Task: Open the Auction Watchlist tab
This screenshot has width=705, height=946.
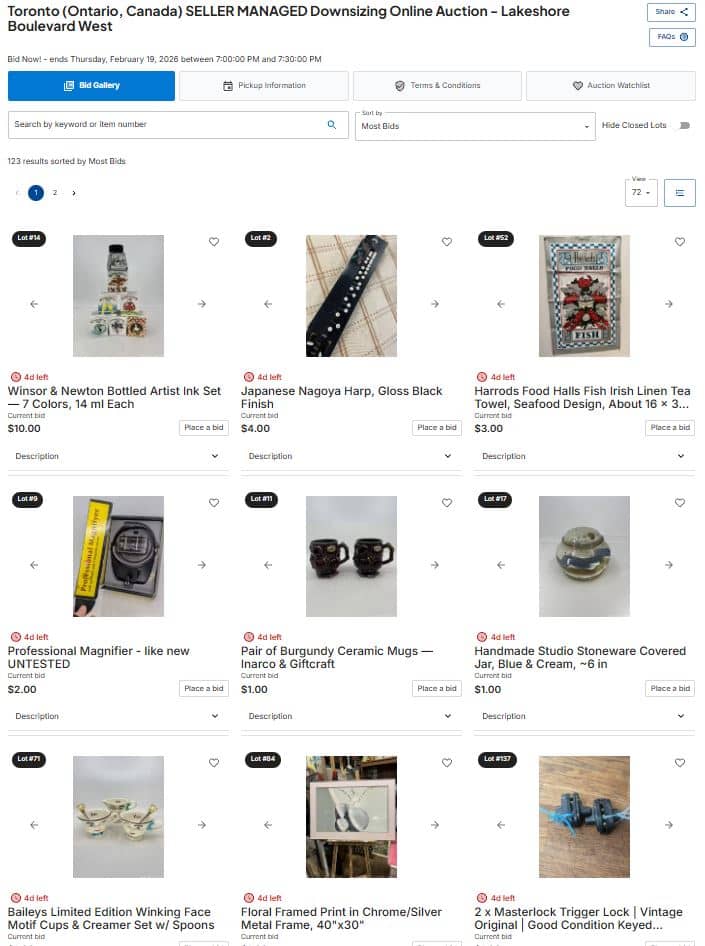Action: pyautogui.click(x=610, y=86)
